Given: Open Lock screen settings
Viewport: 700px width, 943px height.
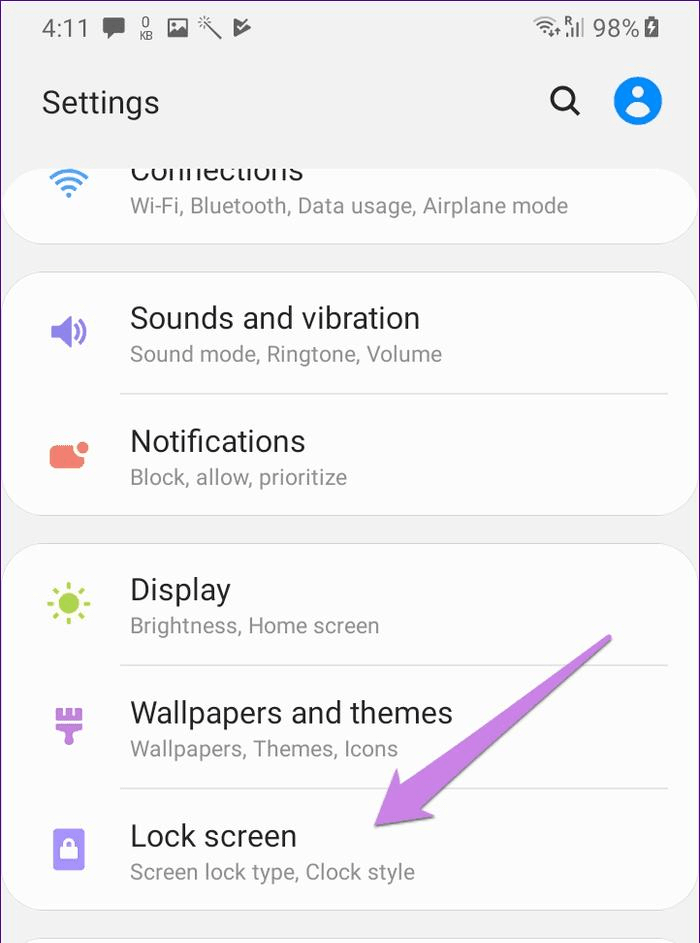Looking at the screenshot, I should (x=349, y=850).
